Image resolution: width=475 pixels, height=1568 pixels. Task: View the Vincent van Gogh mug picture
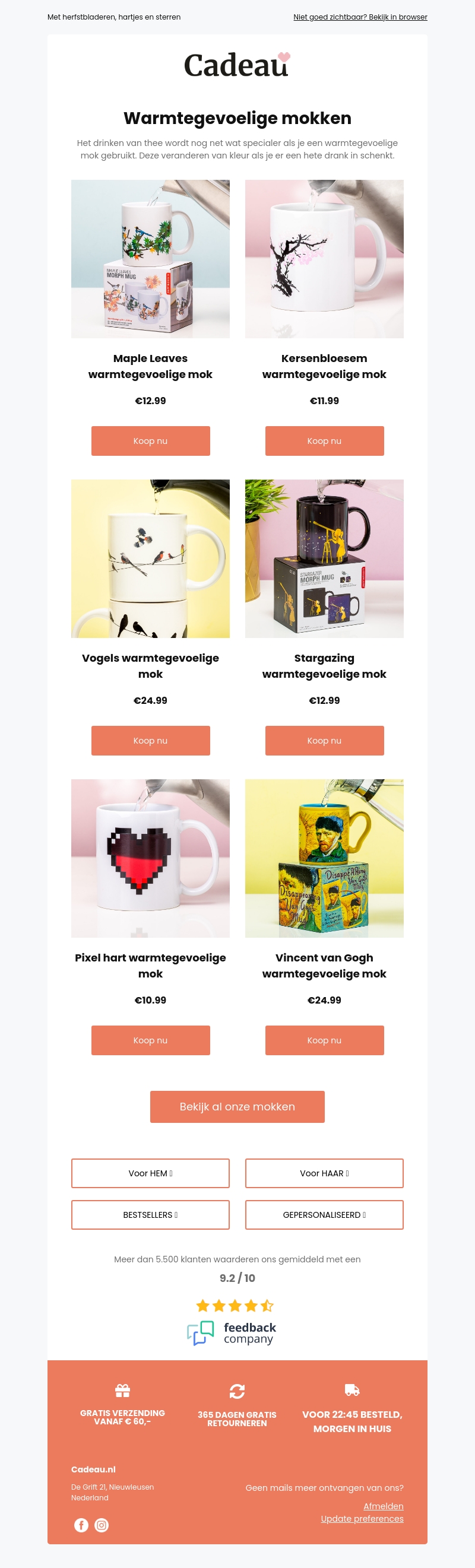(324, 858)
